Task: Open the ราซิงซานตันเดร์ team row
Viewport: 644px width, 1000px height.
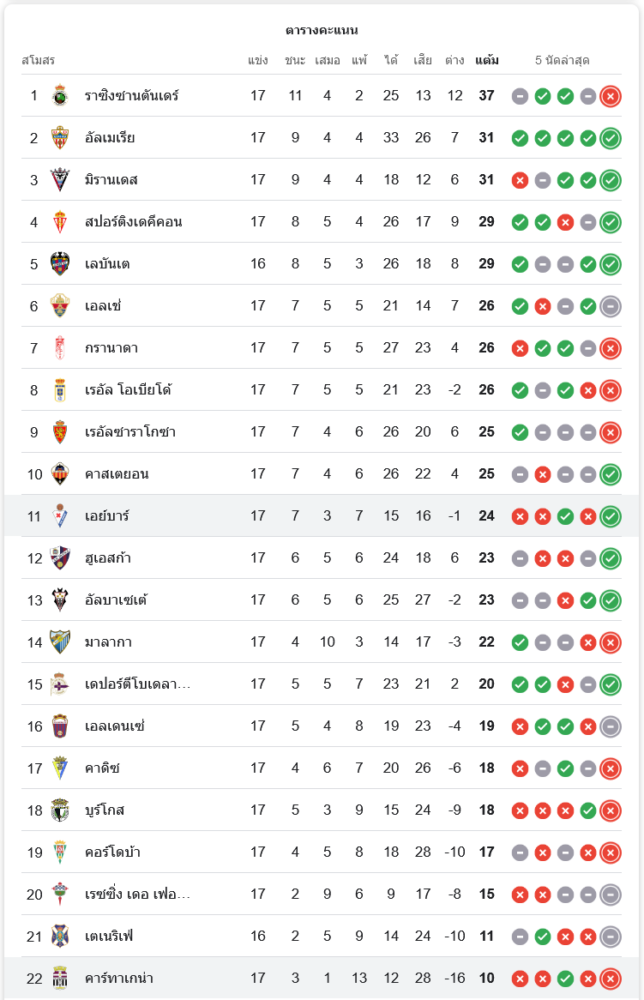Action: point(131,96)
